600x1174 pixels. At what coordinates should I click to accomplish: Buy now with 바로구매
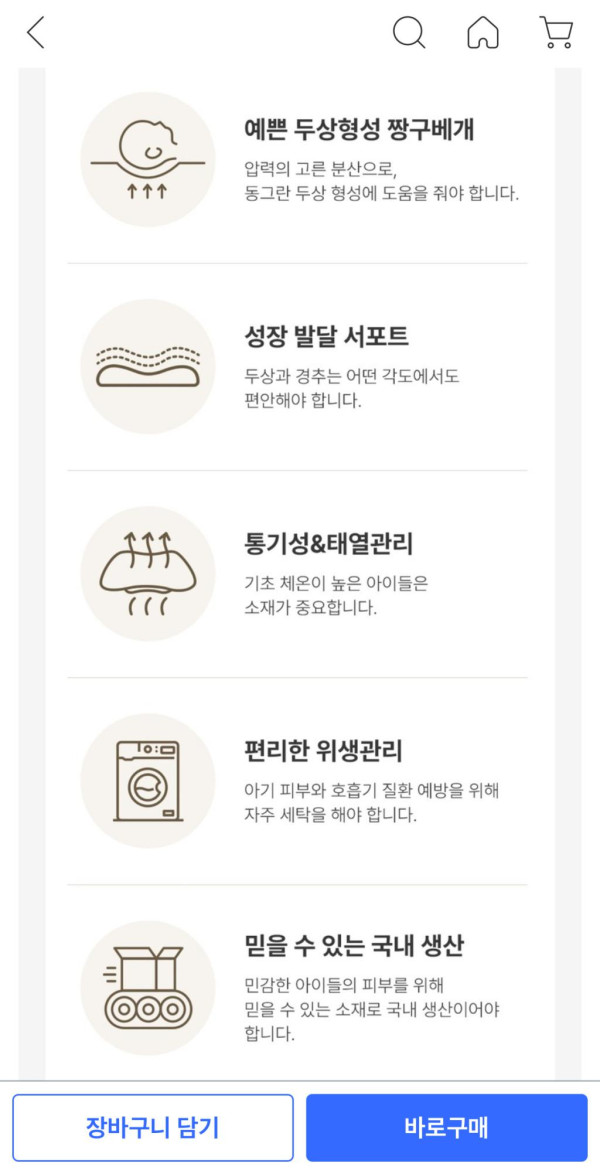pos(446,1127)
